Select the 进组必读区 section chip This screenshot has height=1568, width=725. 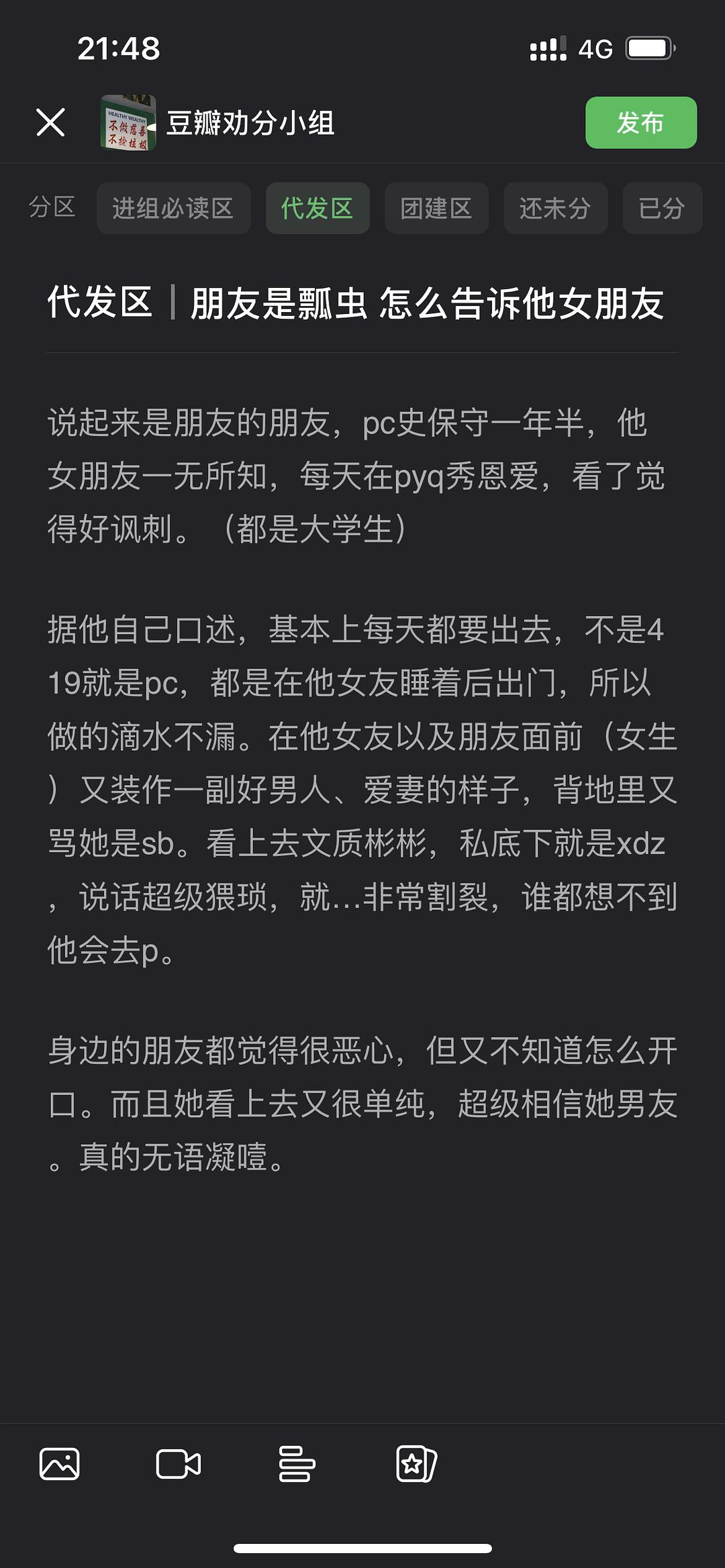[x=173, y=208]
